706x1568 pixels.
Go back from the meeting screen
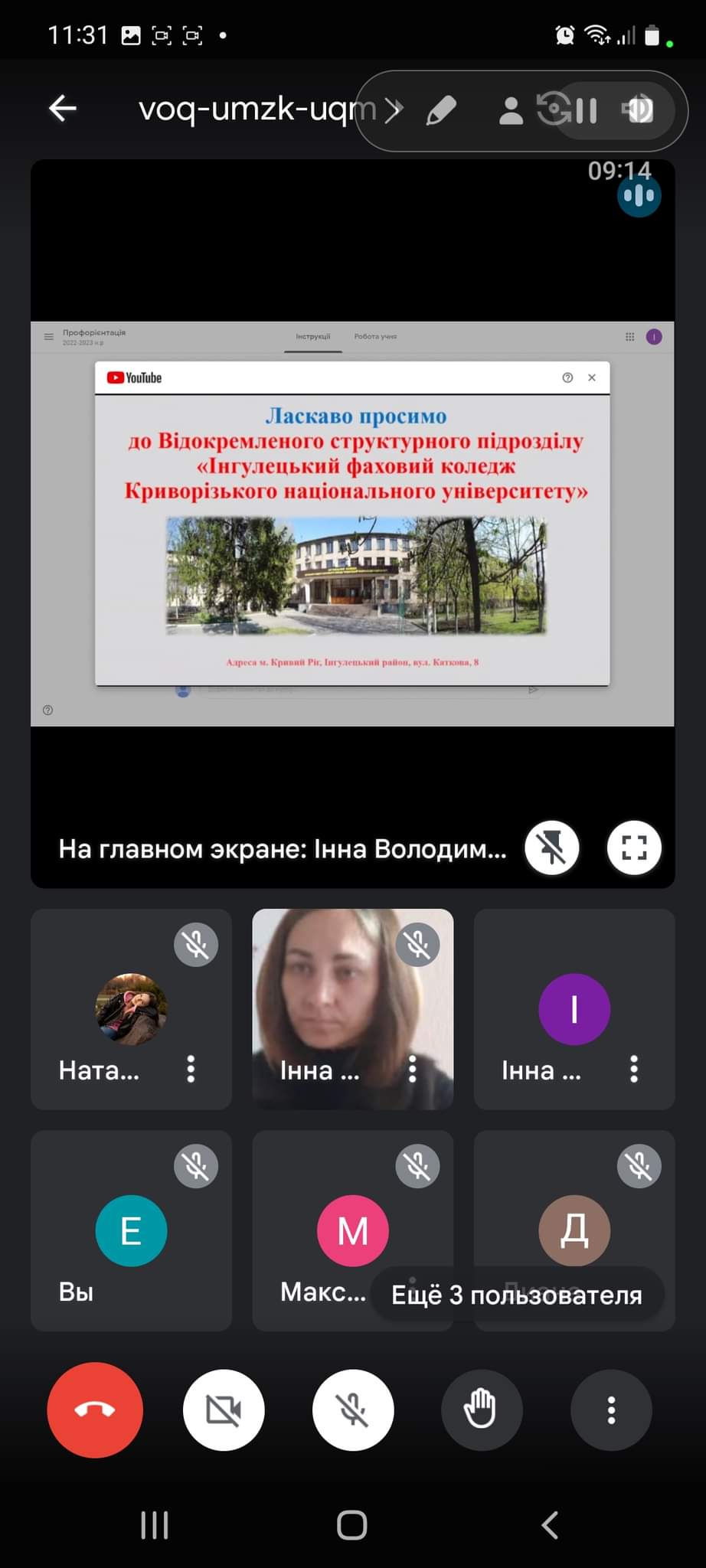(62, 109)
